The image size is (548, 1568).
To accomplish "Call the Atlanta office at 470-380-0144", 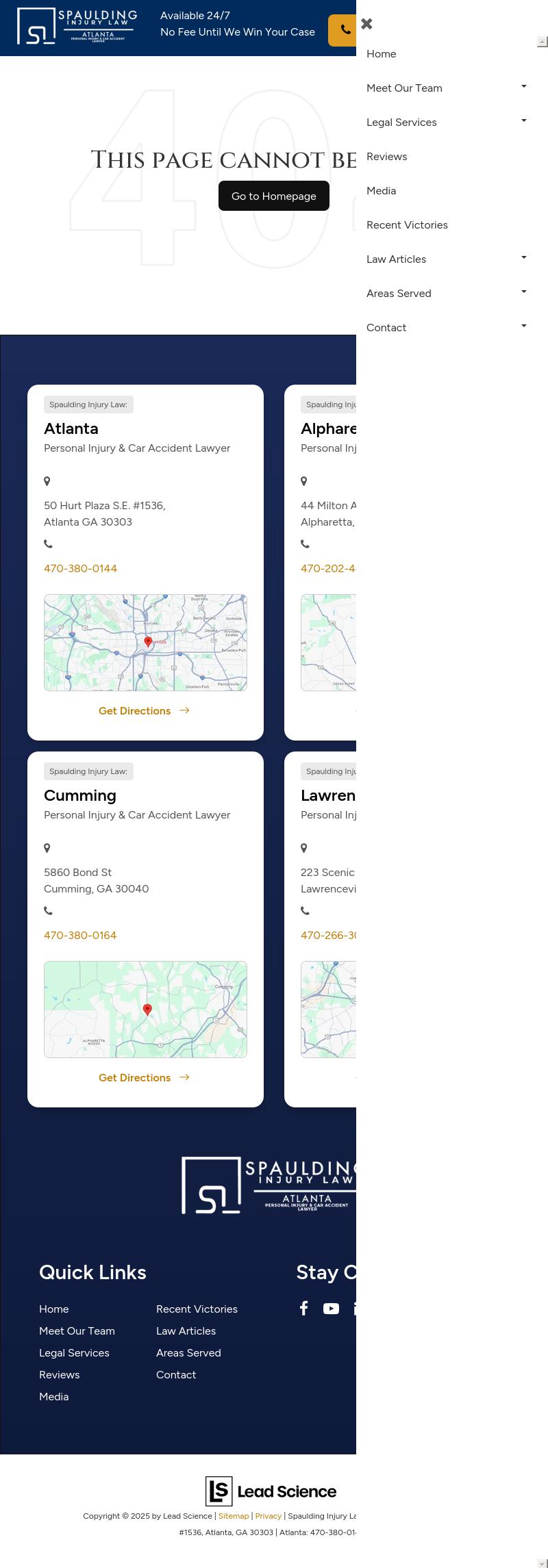I will pyautogui.click(x=80, y=569).
